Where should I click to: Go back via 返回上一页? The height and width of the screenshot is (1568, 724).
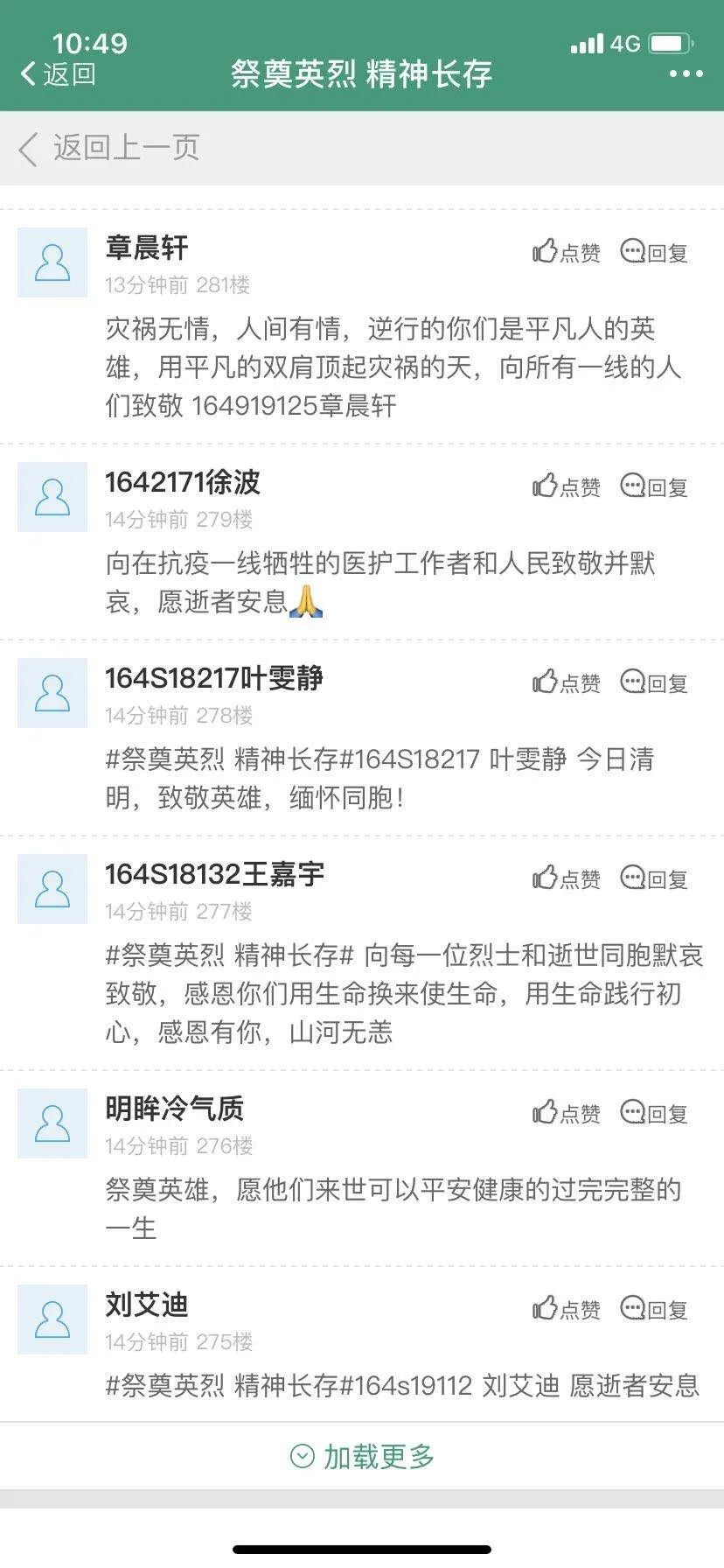(x=109, y=148)
